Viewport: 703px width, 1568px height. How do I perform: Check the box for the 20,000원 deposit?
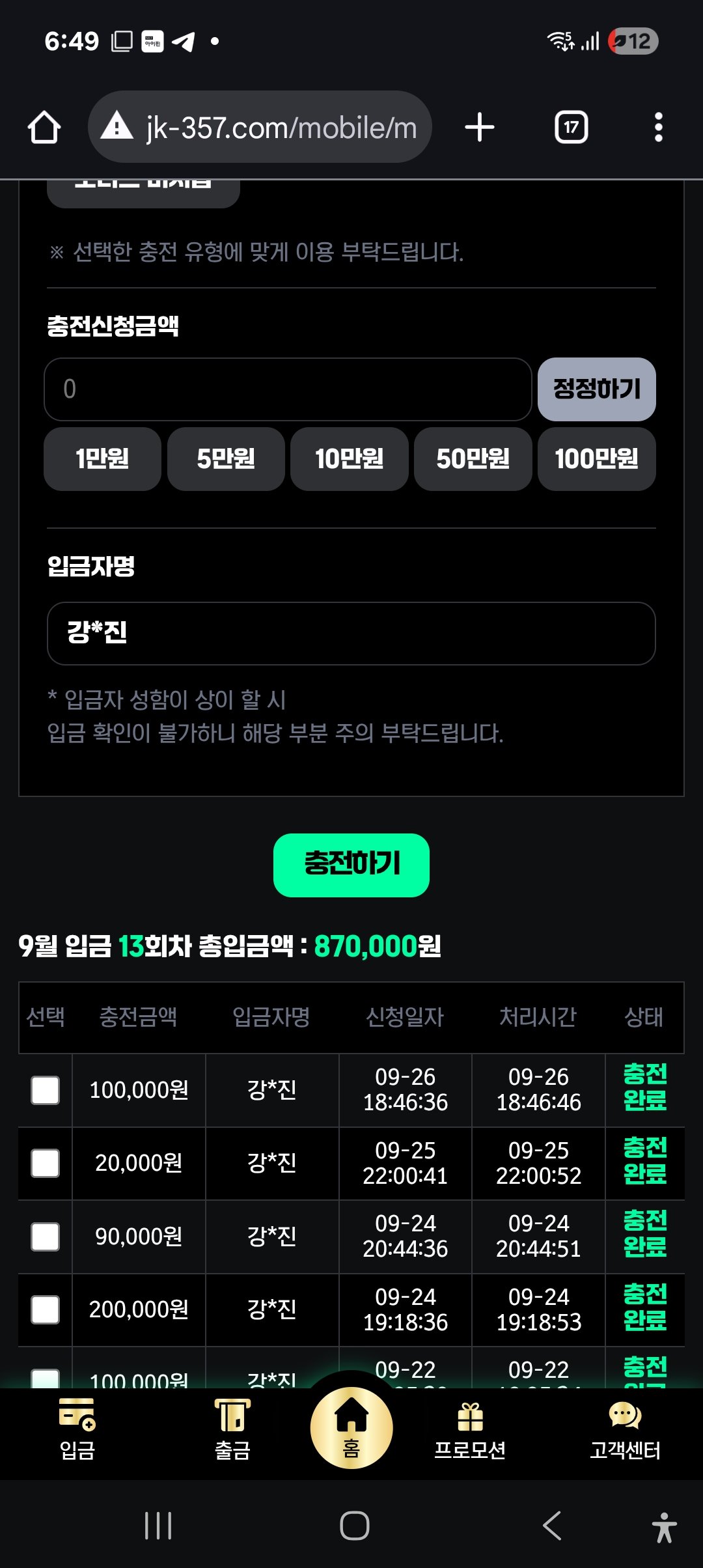[46, 1163]
